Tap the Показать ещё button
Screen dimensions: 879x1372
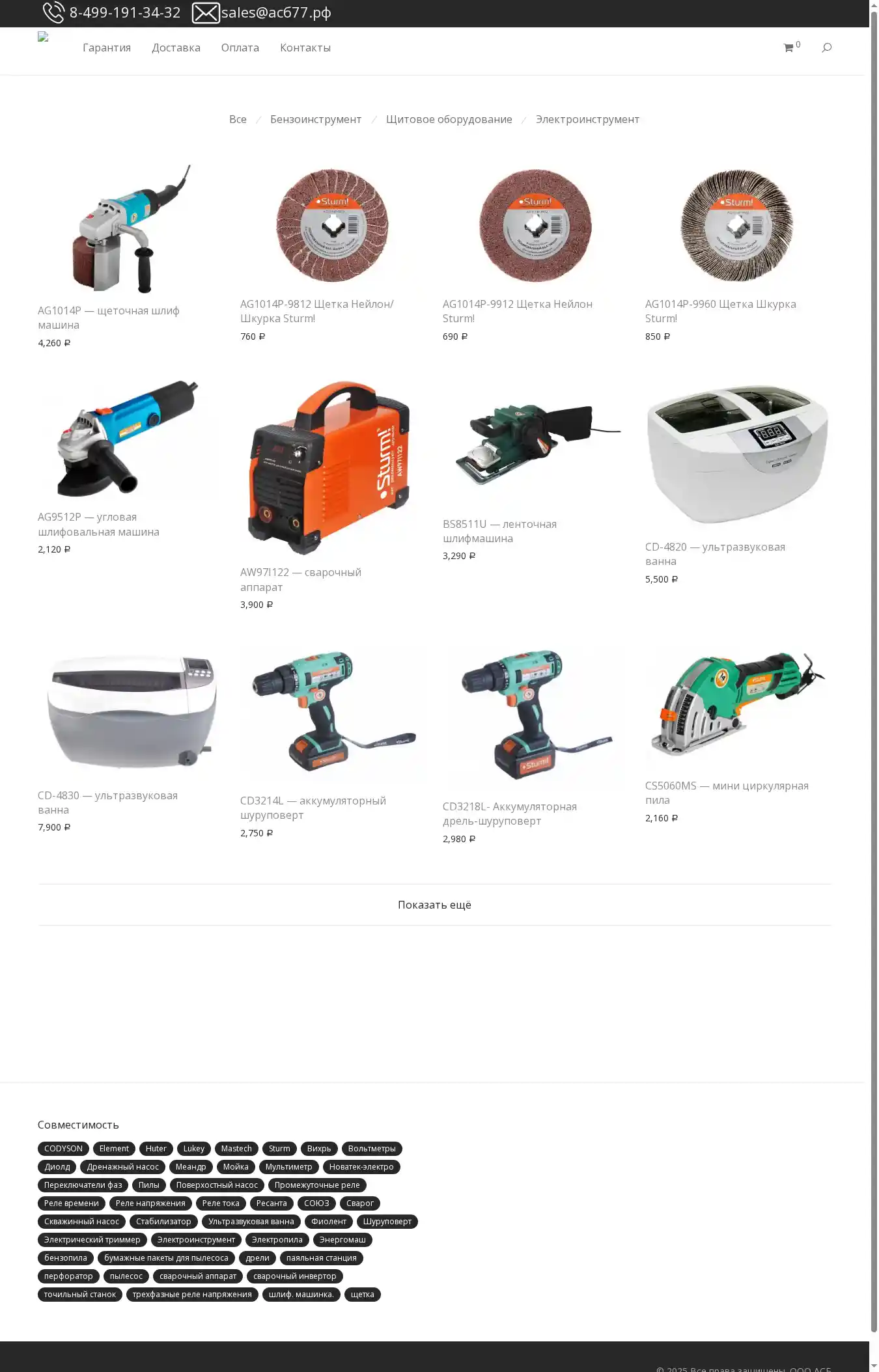pyautogui.click(x=434, y=905)
